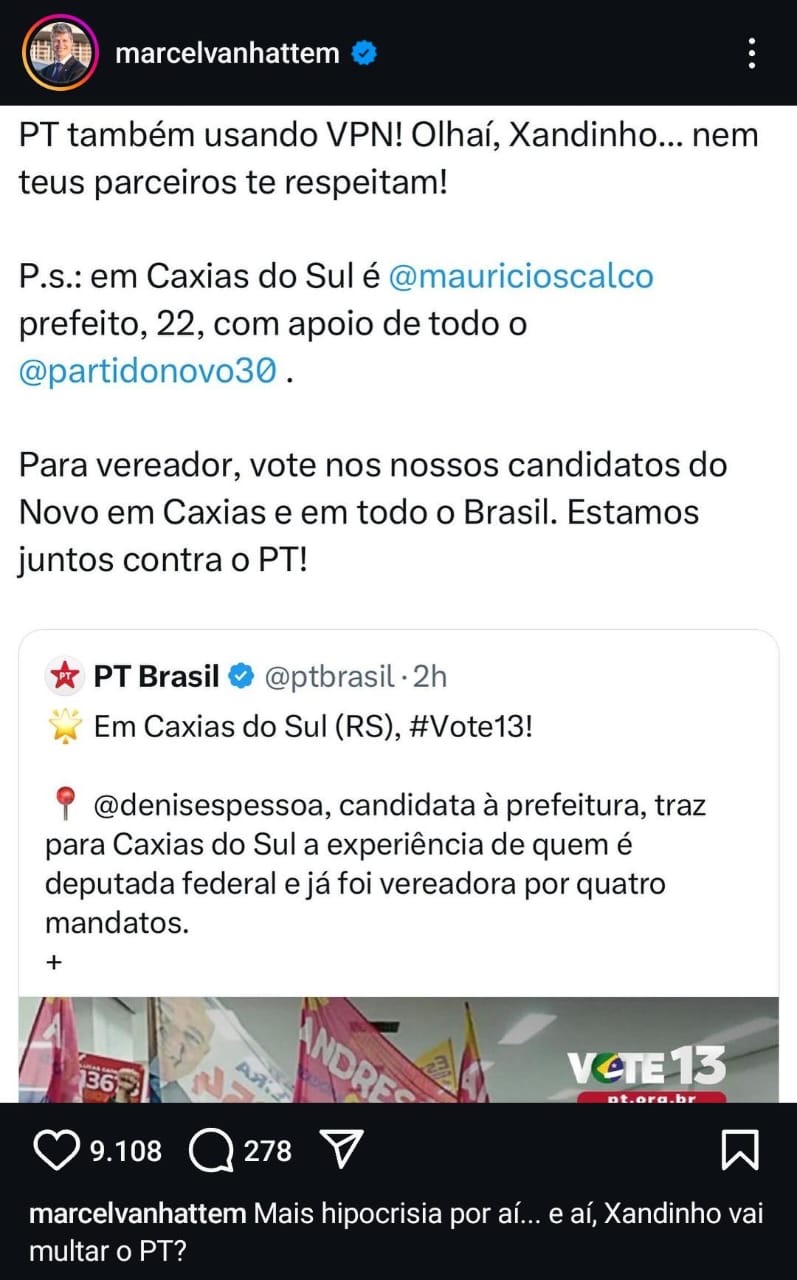Visit marcelvanhattem's profile from header username
Screen dimensions: 797x1280
(227, 53)
